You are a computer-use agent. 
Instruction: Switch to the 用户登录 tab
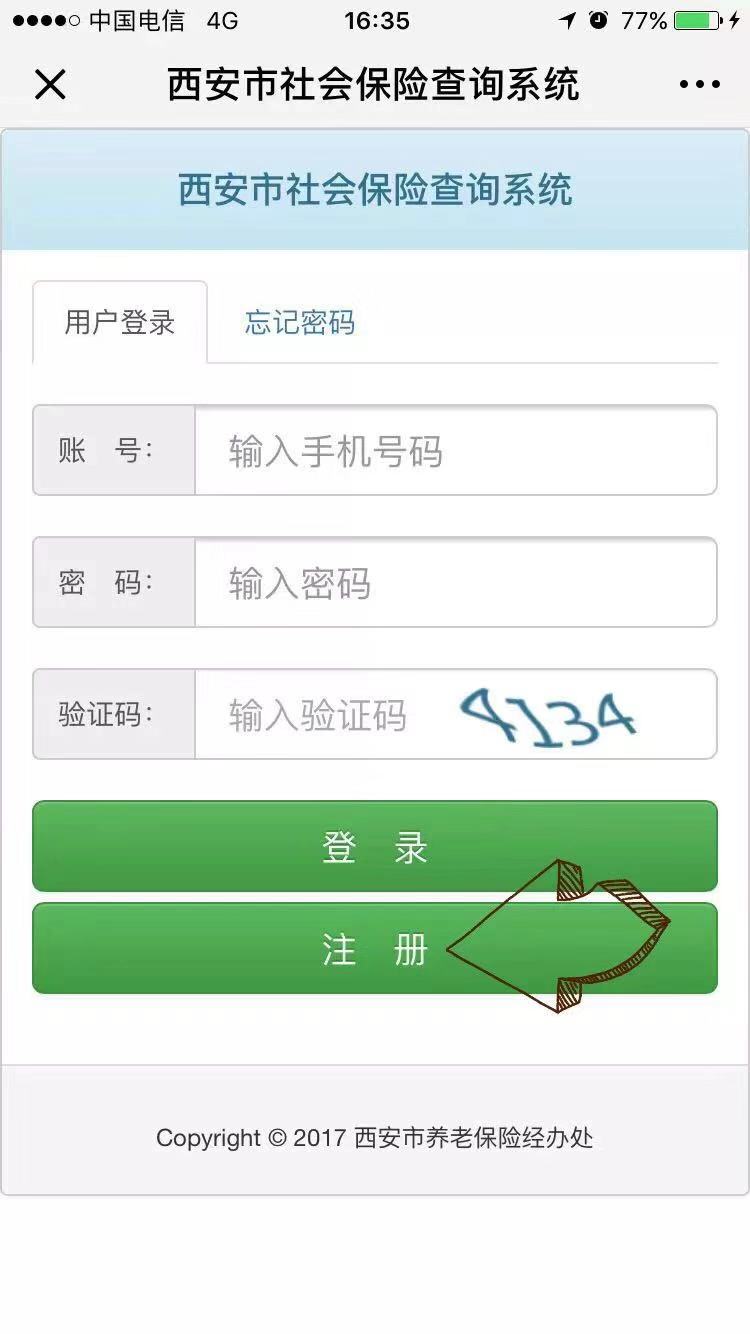click(120, 322)
